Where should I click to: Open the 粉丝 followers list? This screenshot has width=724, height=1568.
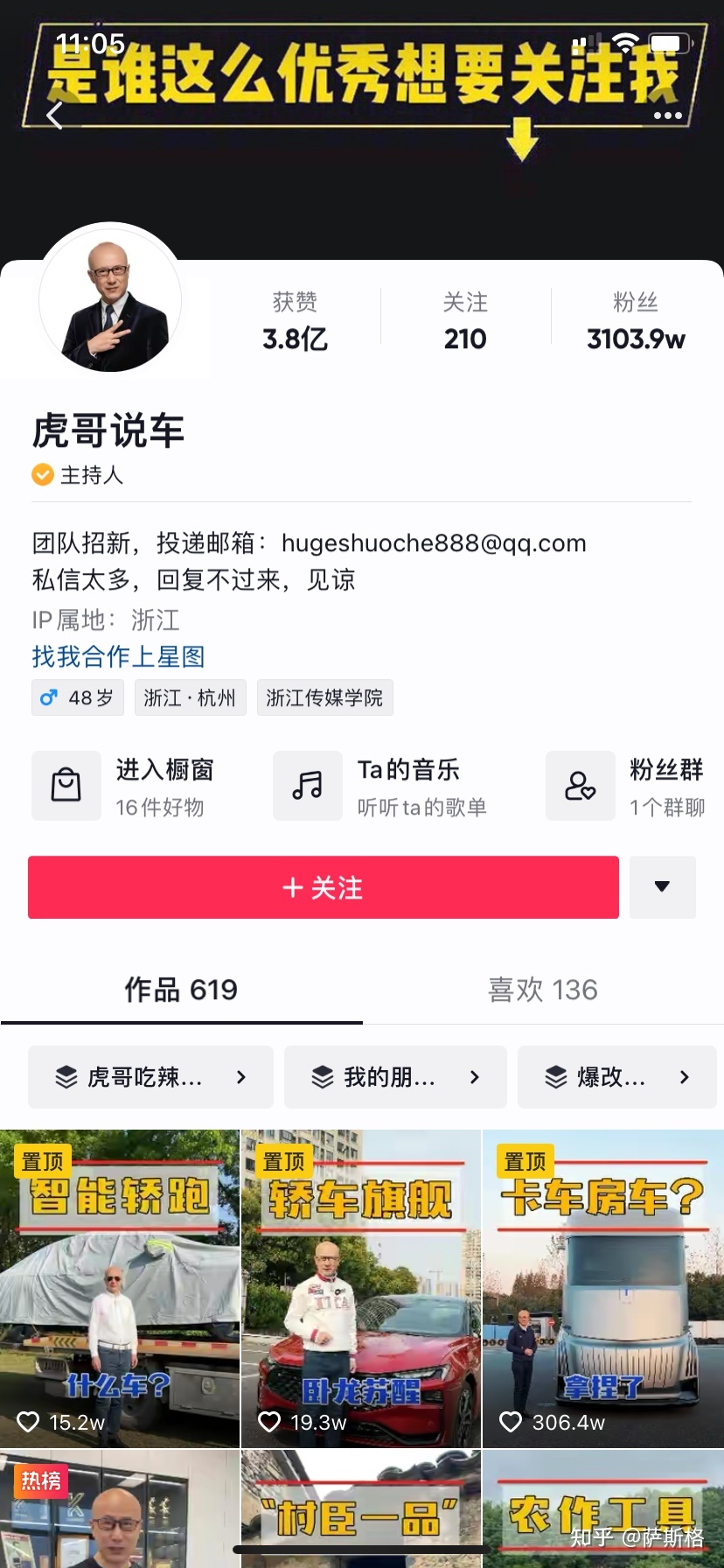[x=635, y=321]
